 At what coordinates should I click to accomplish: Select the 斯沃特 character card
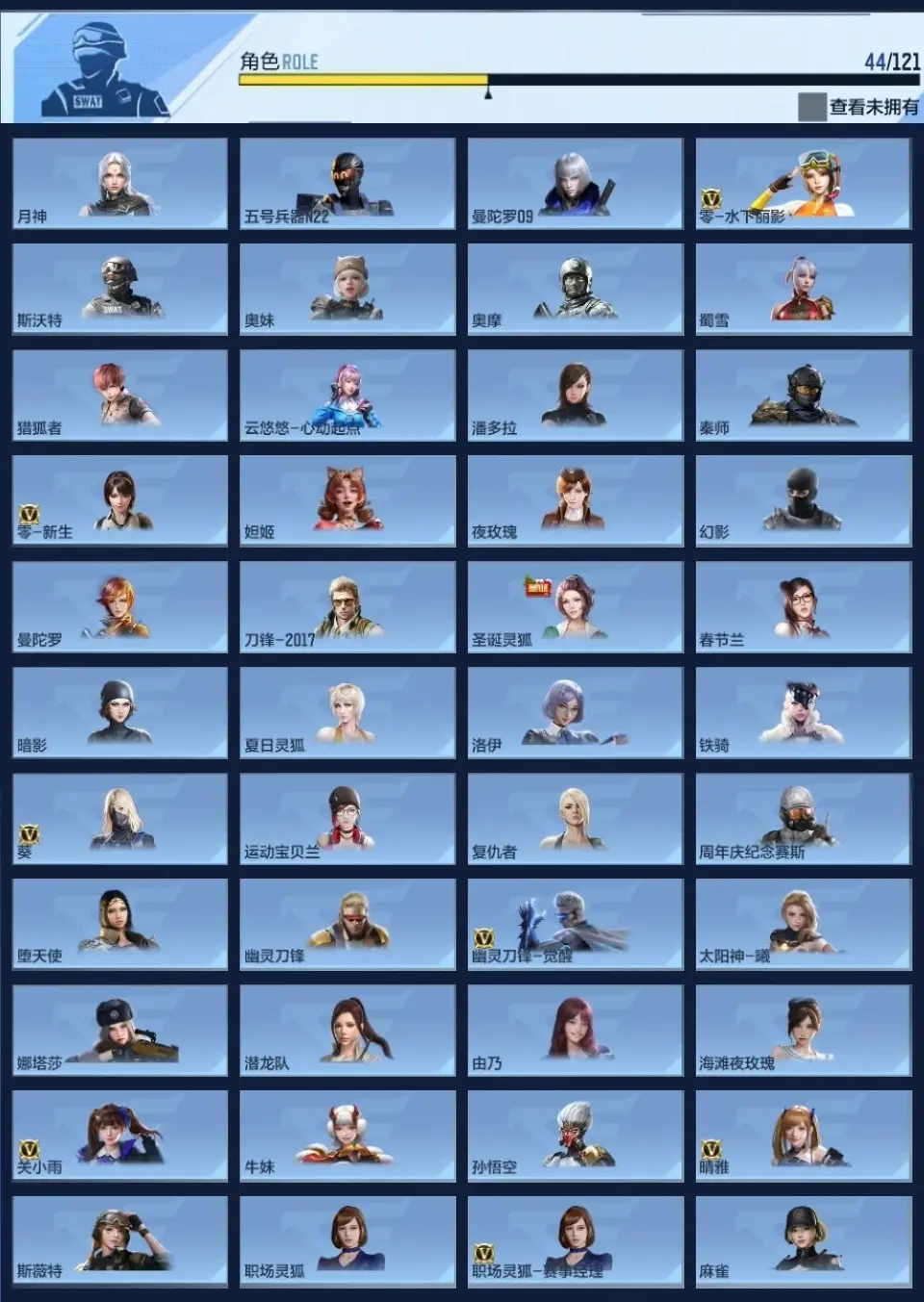pos(120,289)
